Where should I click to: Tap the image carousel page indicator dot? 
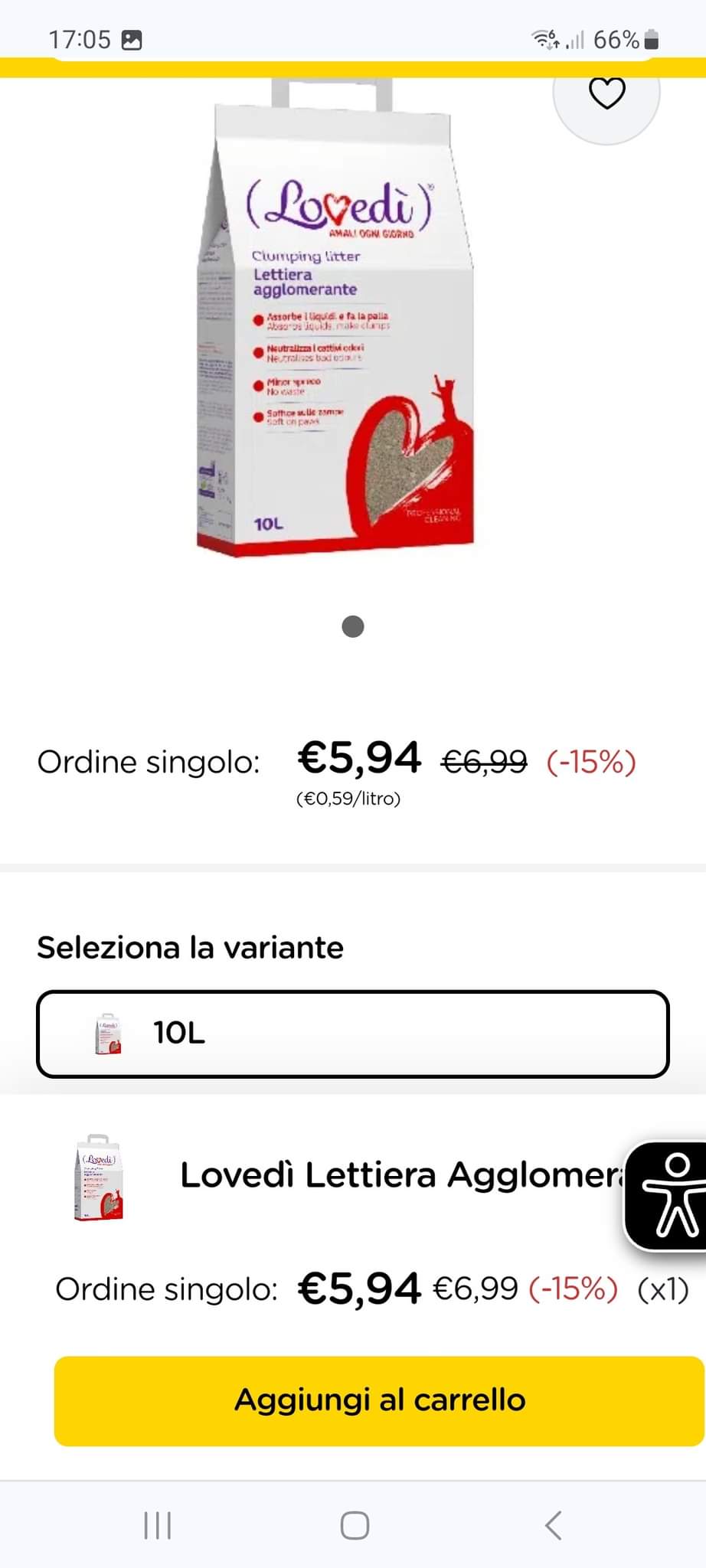pos(353,626)
